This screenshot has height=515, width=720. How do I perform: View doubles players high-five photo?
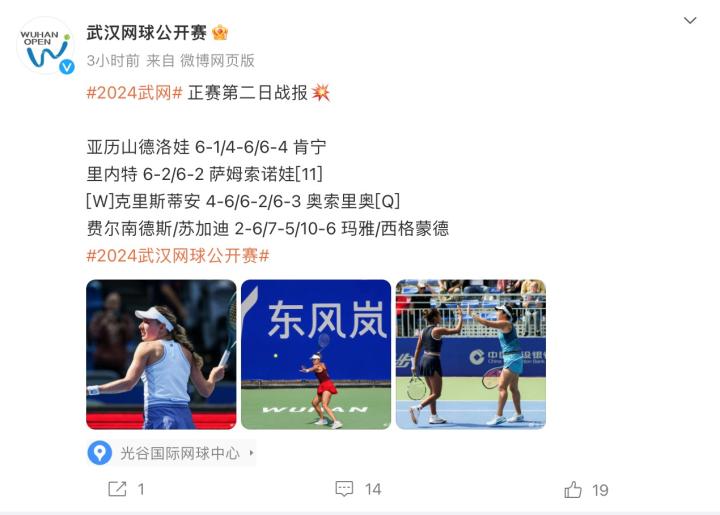point(470,354)
